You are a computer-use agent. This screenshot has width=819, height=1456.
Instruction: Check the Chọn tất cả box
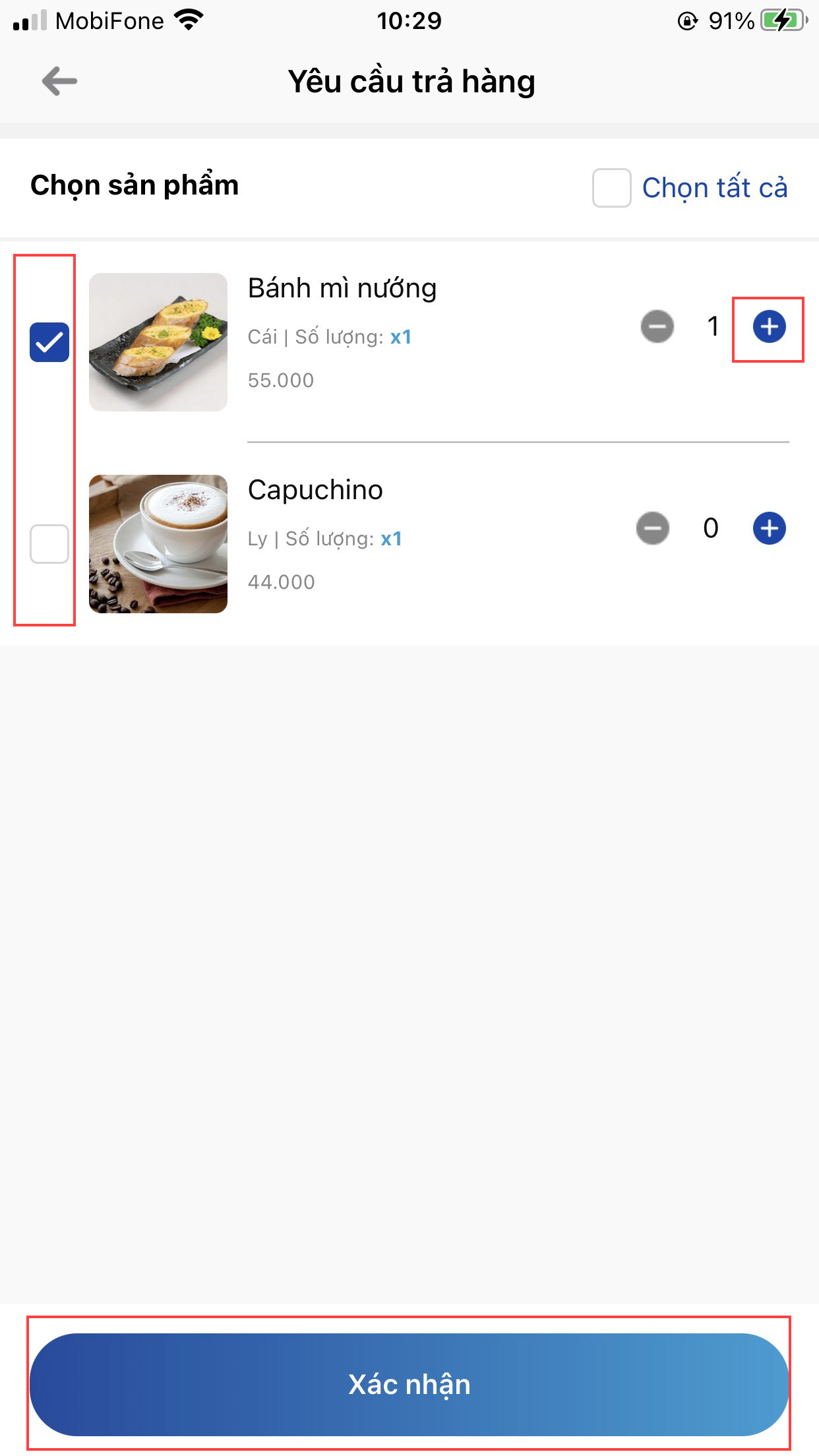611,188
